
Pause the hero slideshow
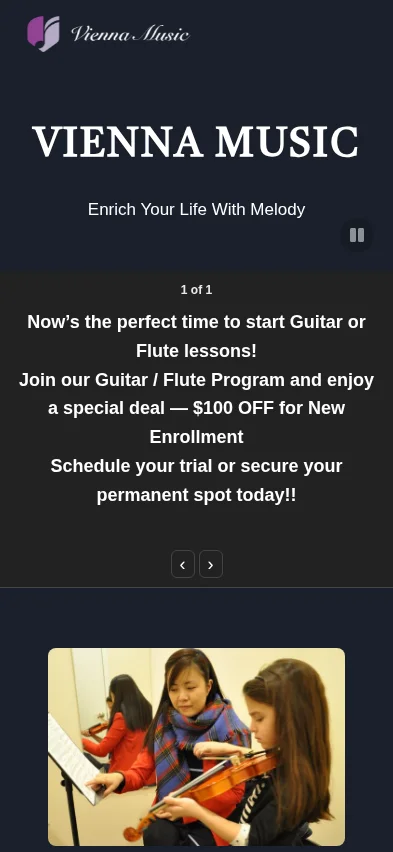click(357, 235)
